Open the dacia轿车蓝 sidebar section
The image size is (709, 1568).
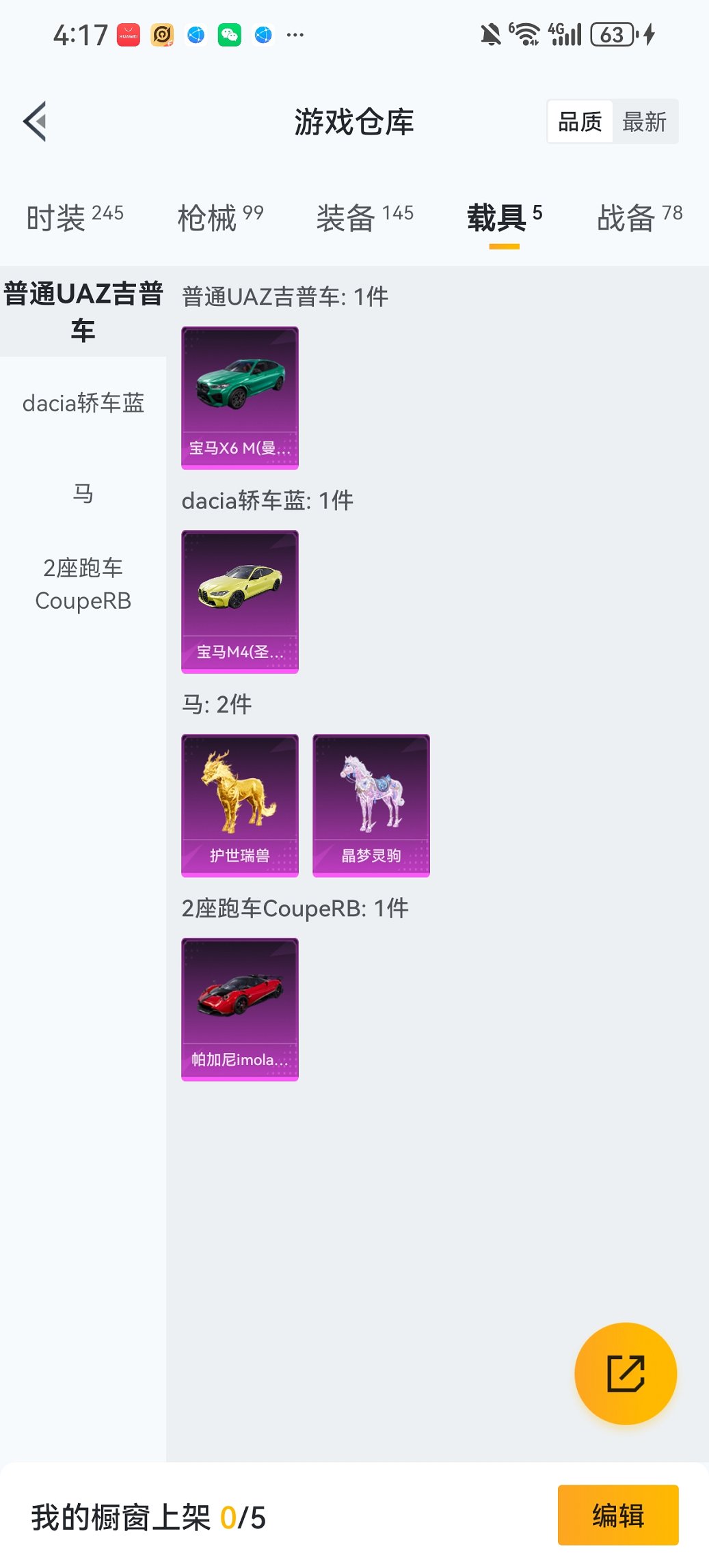pyautogui.click(x=82, y=404)
